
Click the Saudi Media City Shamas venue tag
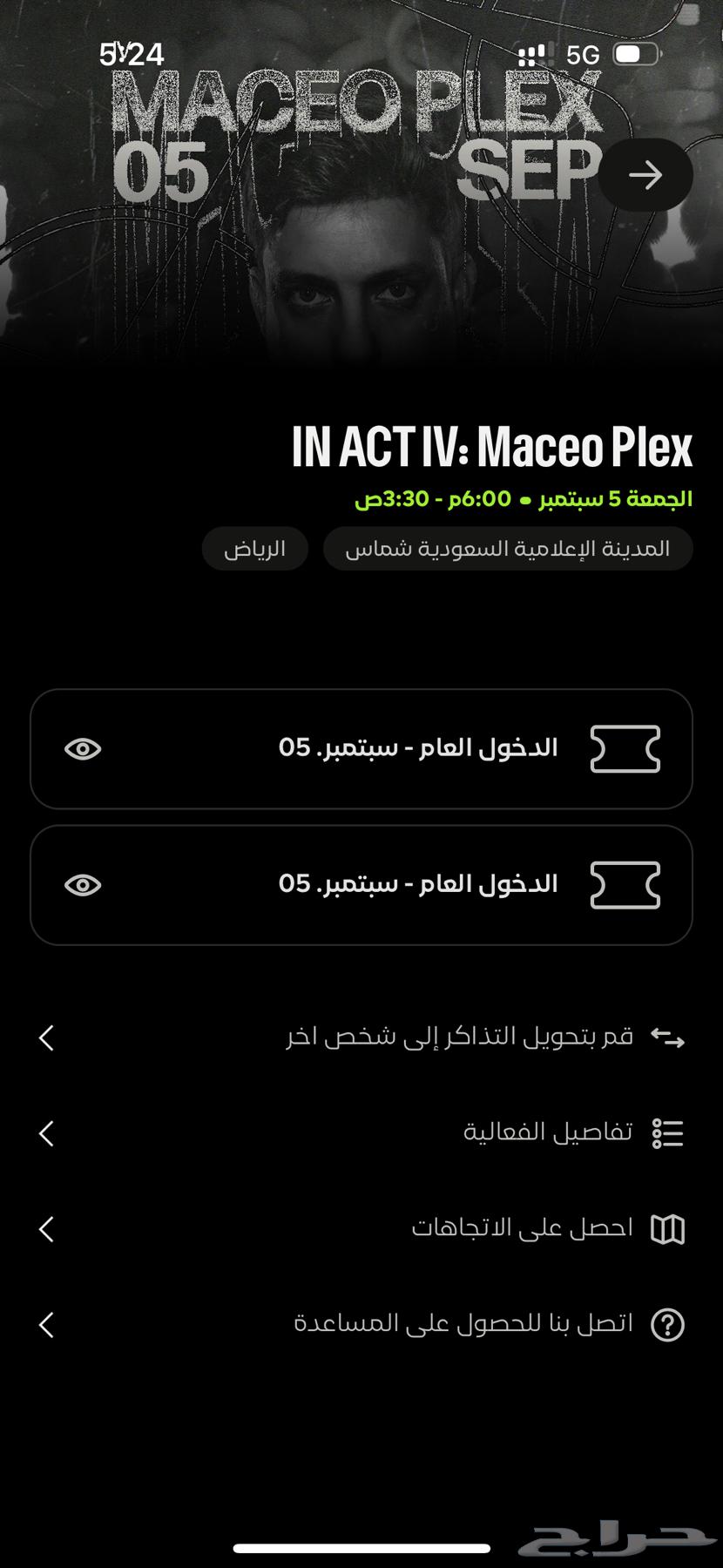pos(508,549)
